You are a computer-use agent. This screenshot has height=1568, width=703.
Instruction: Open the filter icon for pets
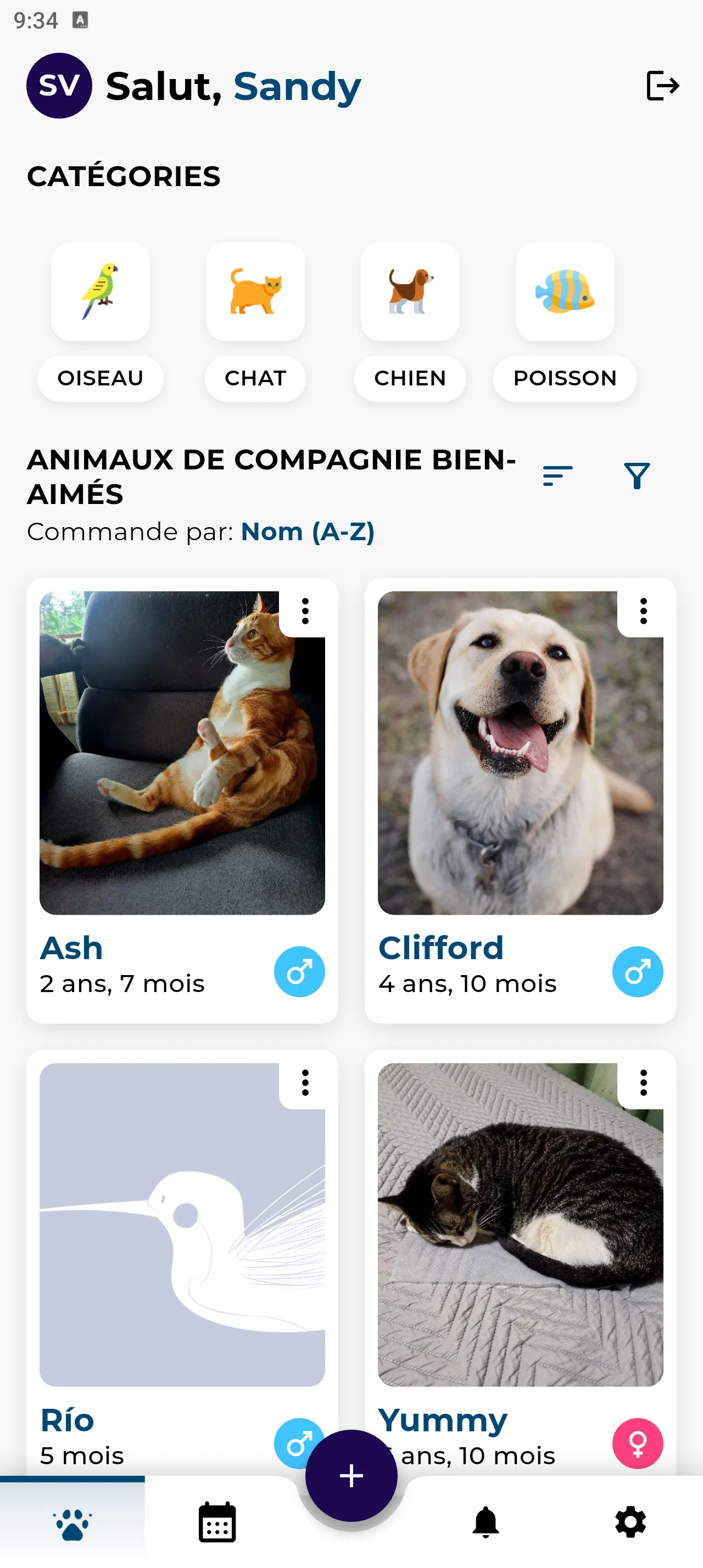coord(637,477)
